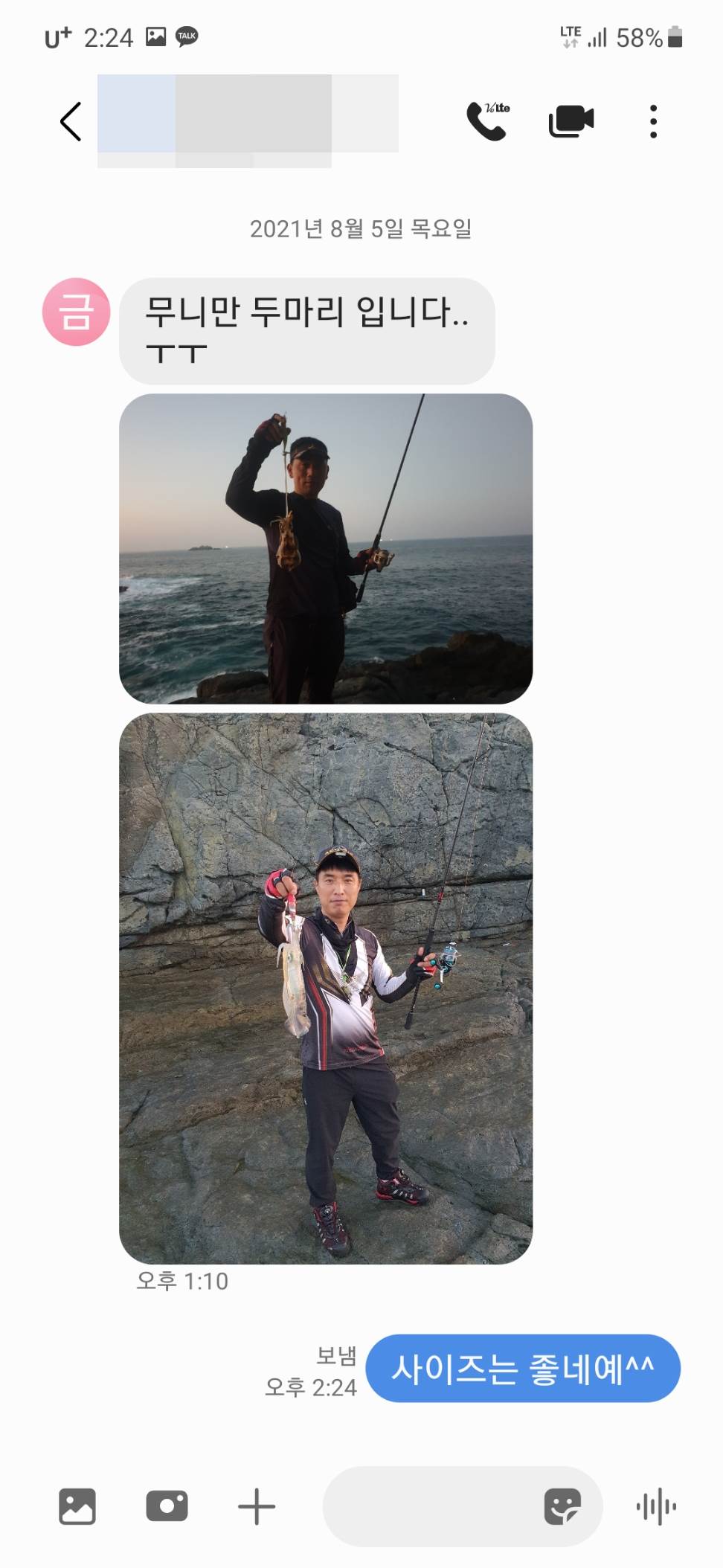Go back to the conversation list
Screen dimensions: 723x1568
pyautogui.click(x=71, y=122)
